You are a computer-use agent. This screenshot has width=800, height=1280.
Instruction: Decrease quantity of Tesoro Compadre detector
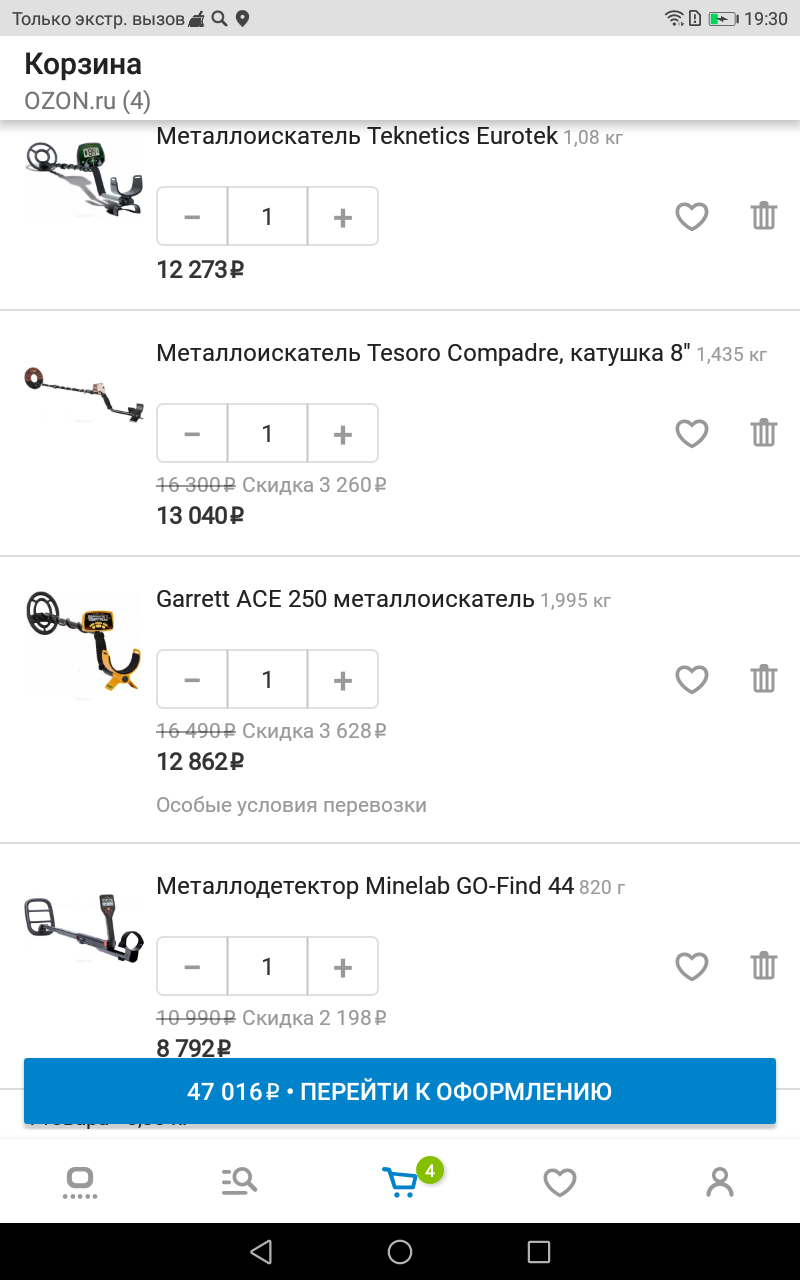point(192,433)
